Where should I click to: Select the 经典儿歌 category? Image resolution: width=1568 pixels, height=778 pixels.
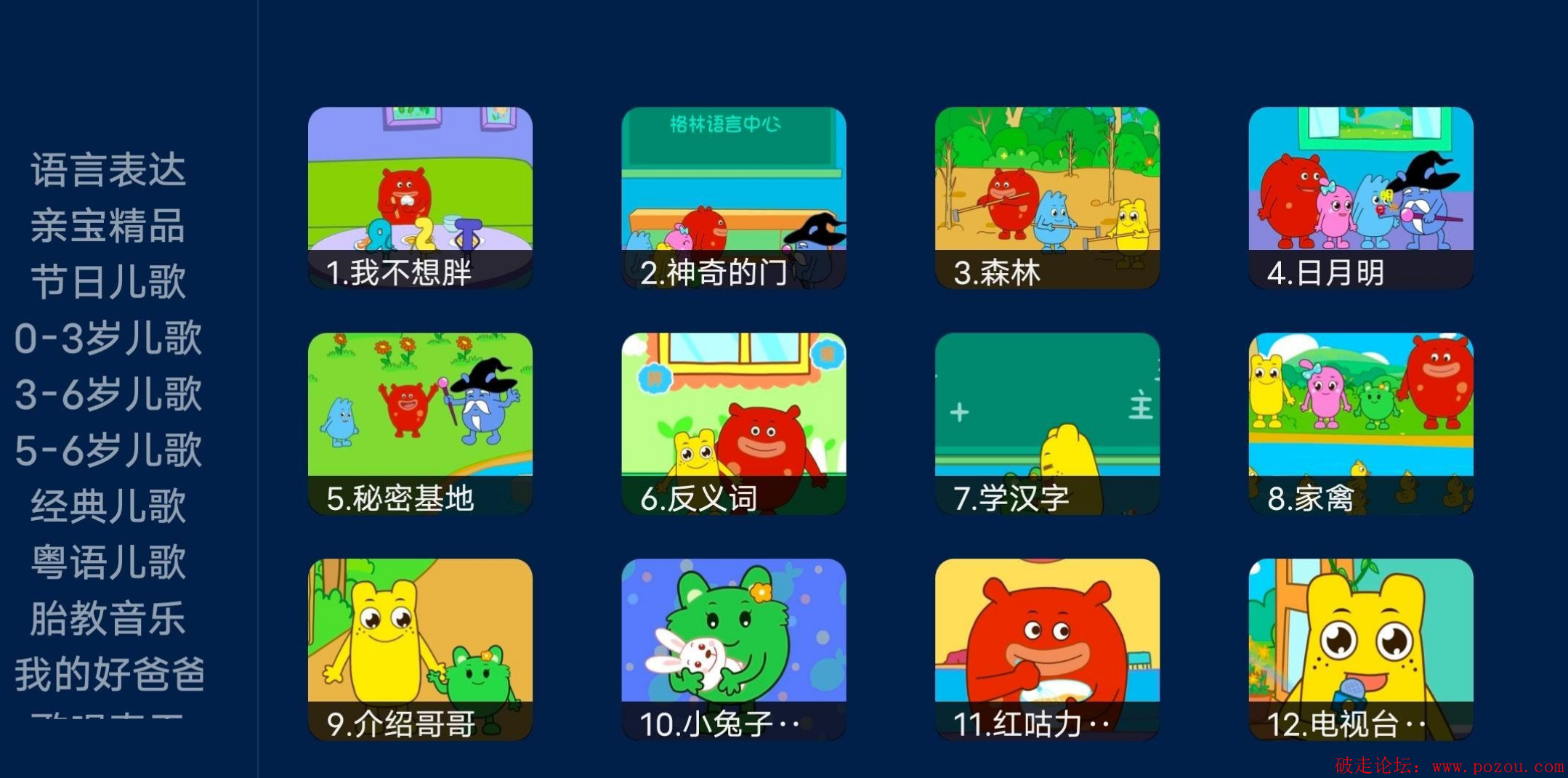108,506
